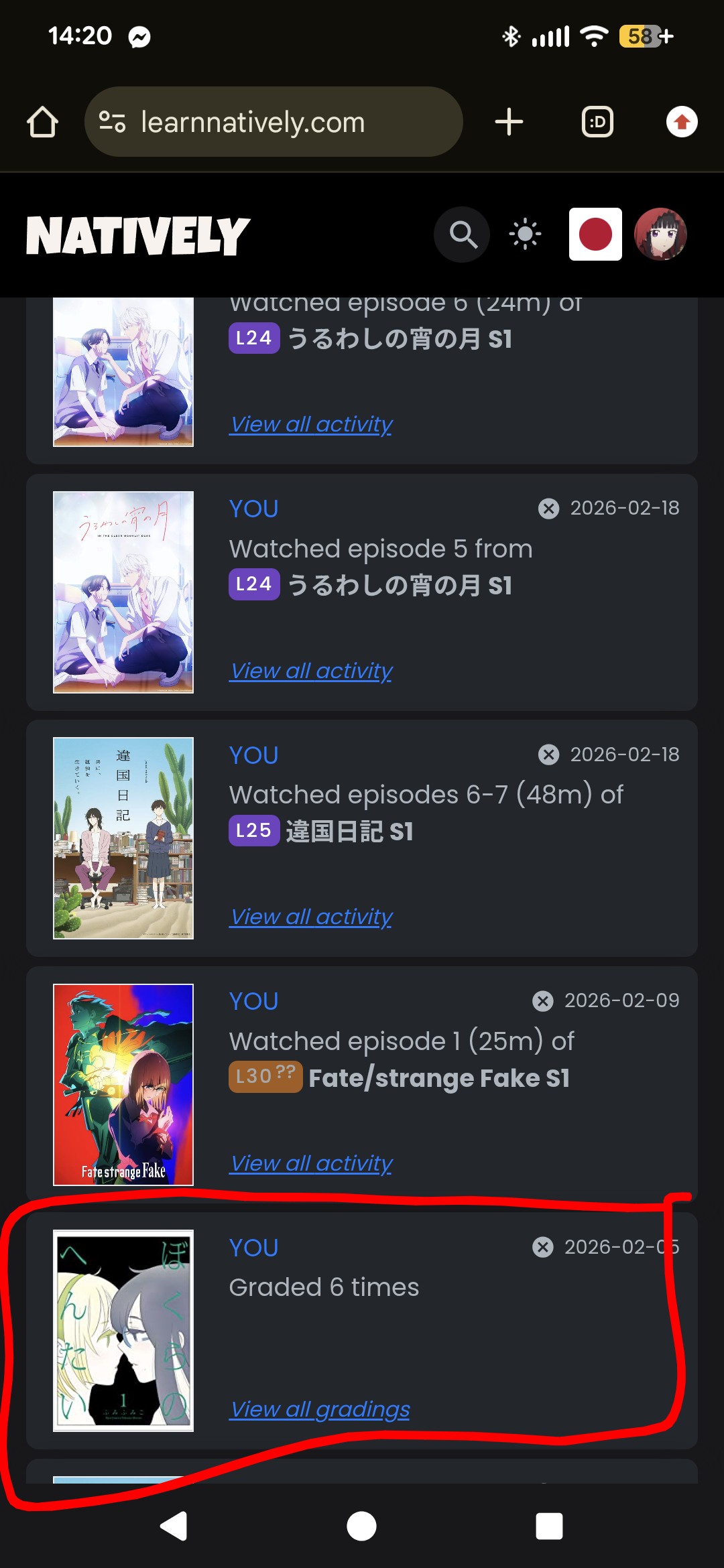The width and height of the screenshot is (724, 1568).
Task: Tap the YOU link on Graded entry
Action: (253, 1248)
